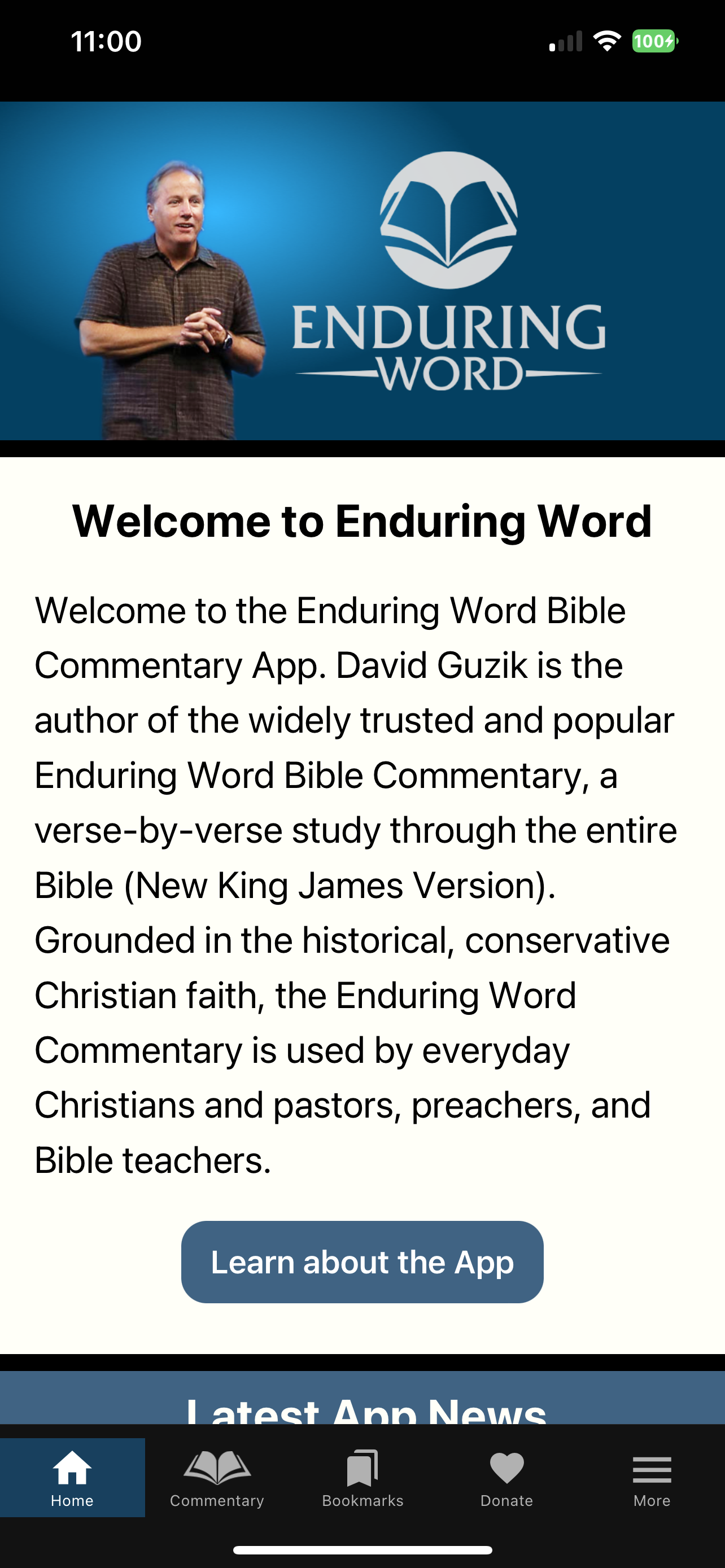Select the Donate tab
Screen dimensions: 725x1568
pyautogui.click(x=507, y=1477)
